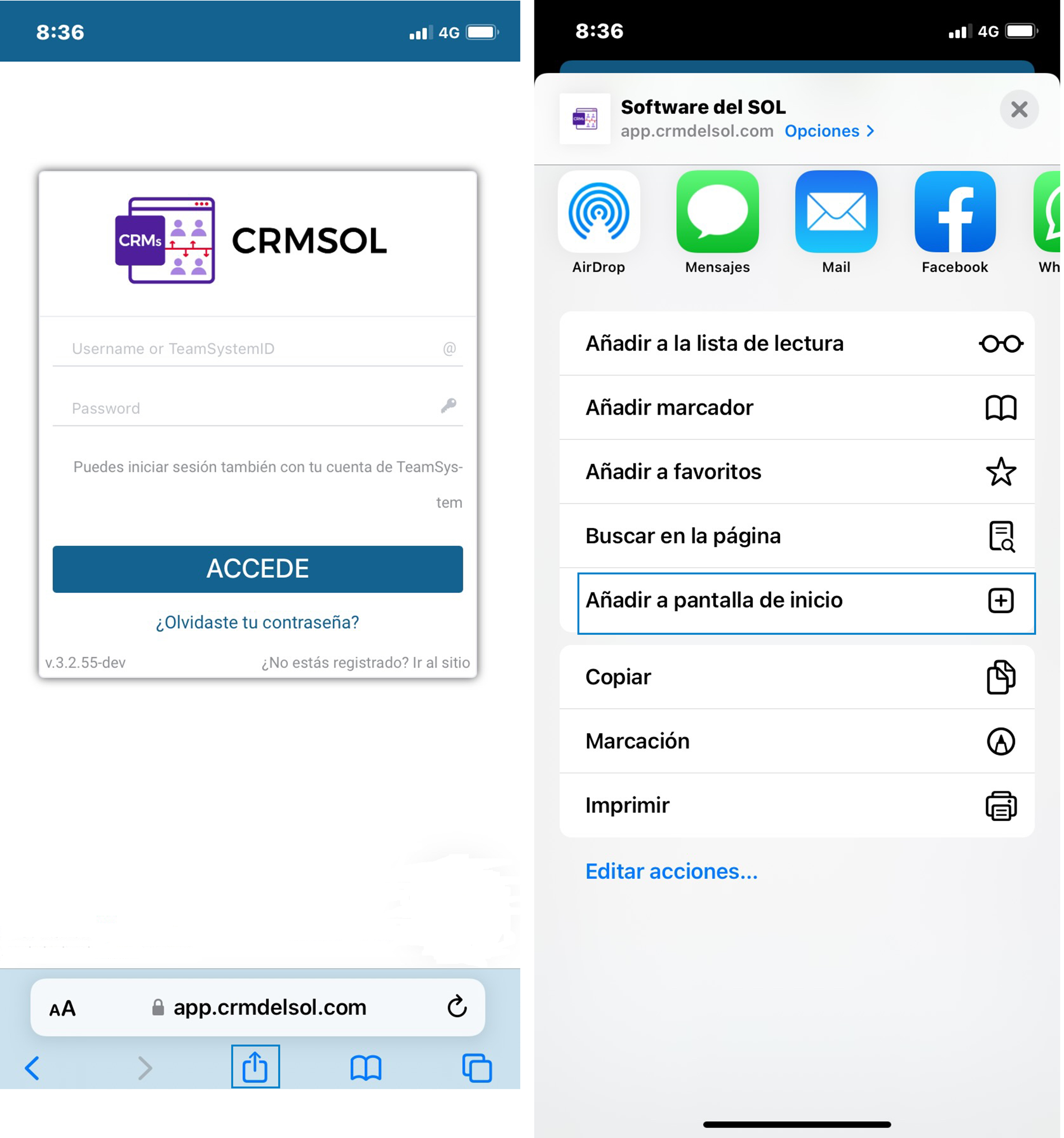The image size is (1064, 1138).
Task: Open the AA reader options in address bar
Action: pyautogui.click(x=62, y=1009)
